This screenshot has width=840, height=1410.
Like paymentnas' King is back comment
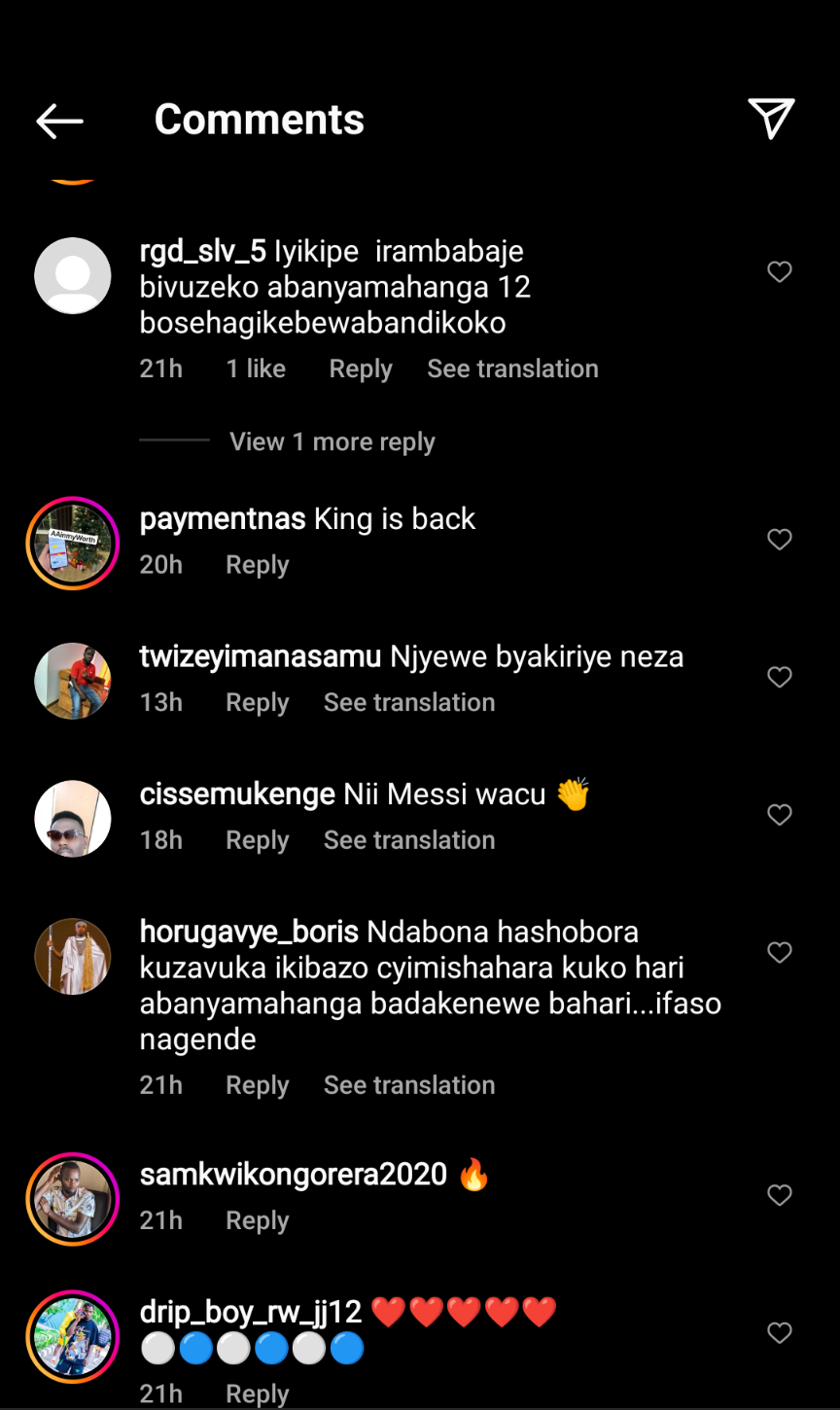click(779, 540)
